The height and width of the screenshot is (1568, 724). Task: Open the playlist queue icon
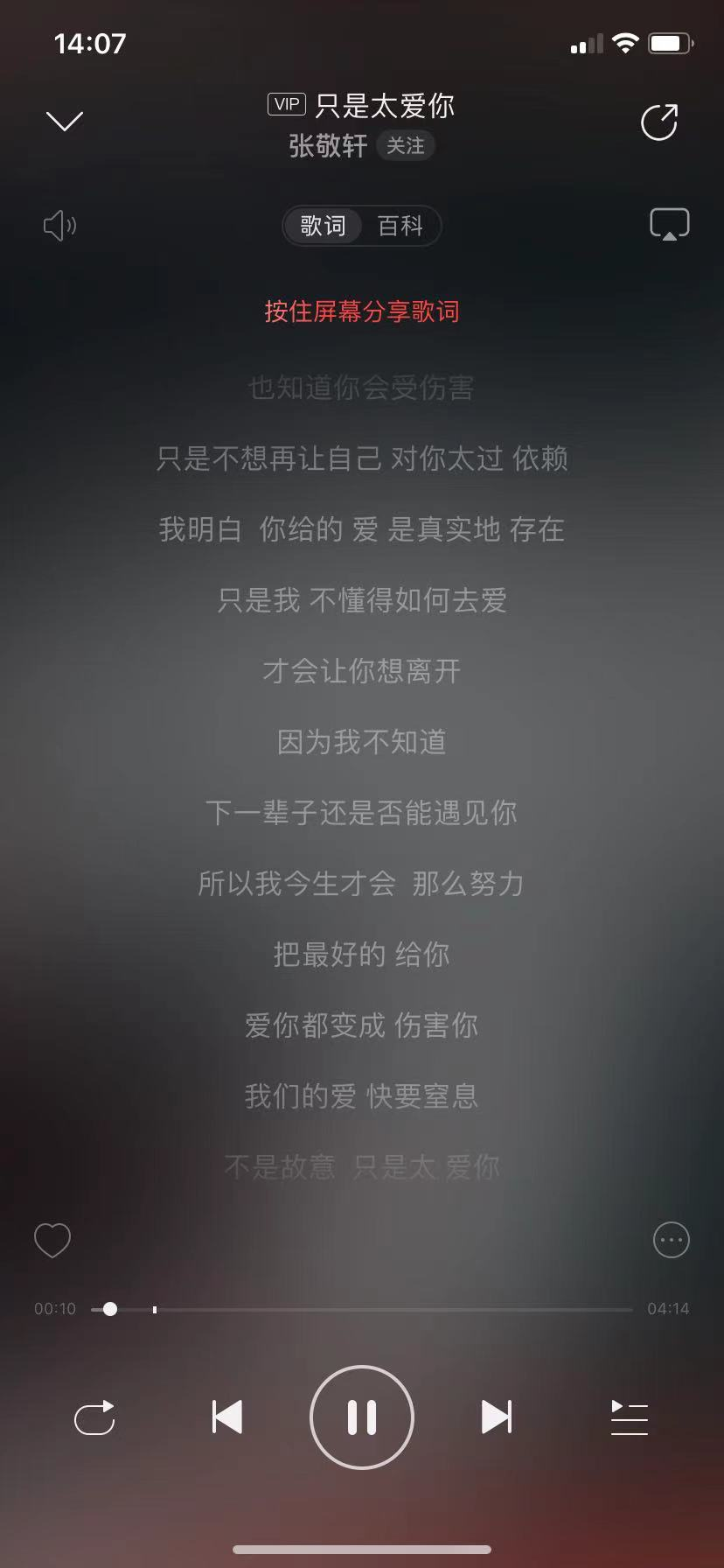628,1417
